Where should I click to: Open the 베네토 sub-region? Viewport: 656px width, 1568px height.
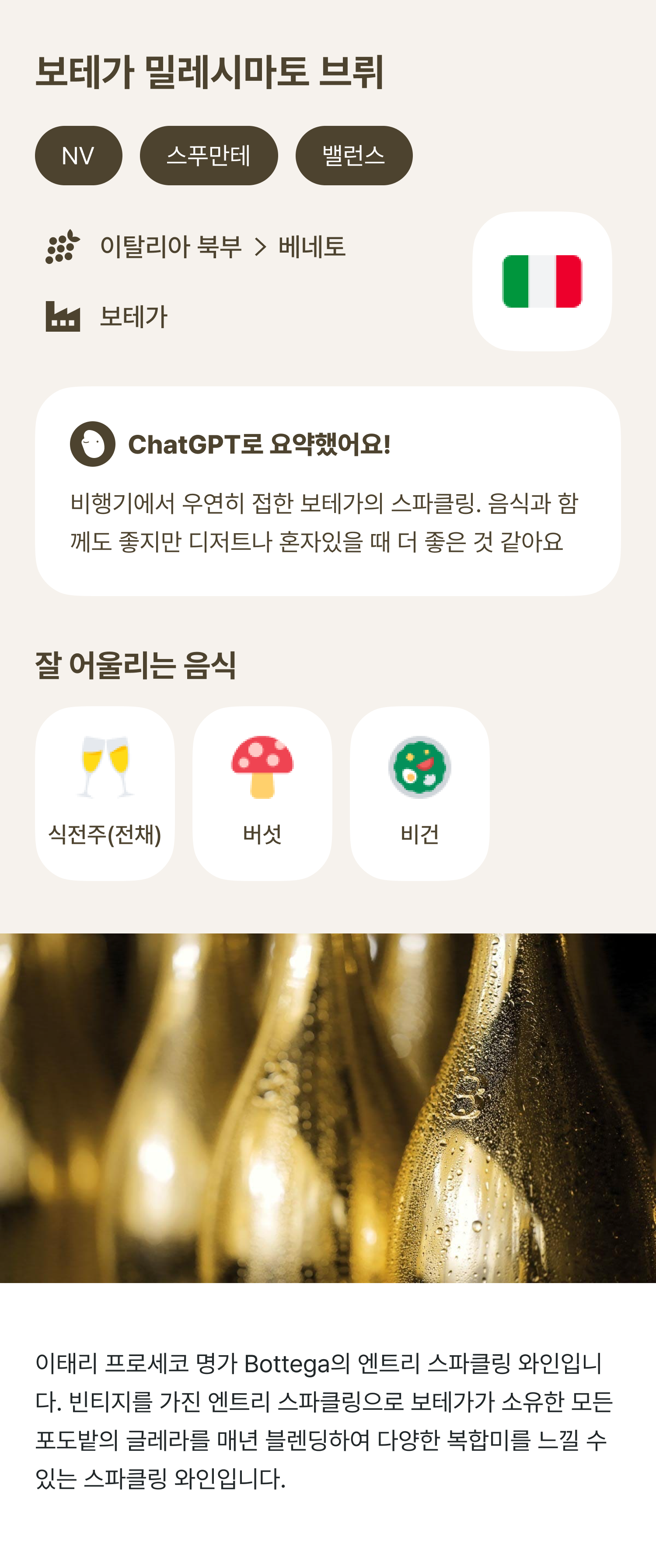[x=312, y=246]
